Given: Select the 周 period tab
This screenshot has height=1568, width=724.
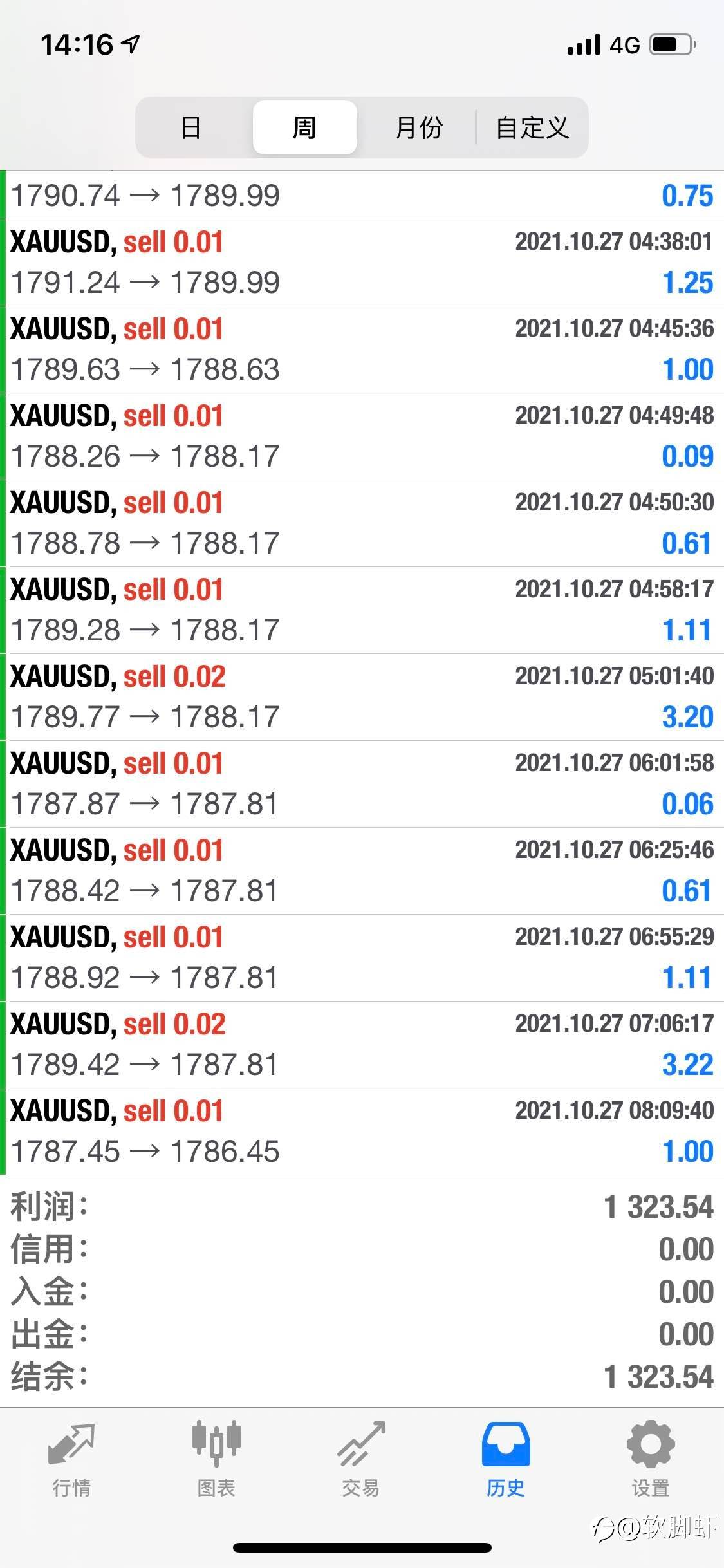Looking at the screenshot, I should pos(304,127).
